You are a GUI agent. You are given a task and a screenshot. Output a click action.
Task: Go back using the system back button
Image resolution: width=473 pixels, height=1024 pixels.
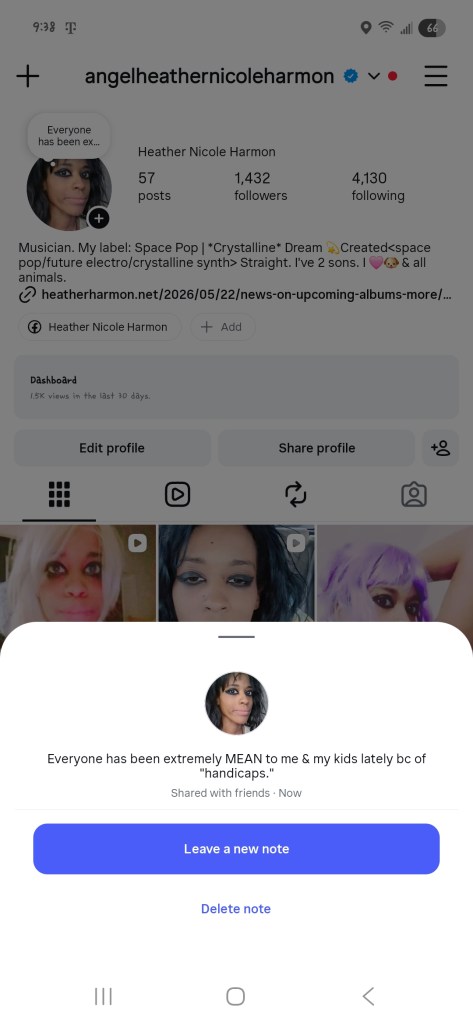point(368,996)
